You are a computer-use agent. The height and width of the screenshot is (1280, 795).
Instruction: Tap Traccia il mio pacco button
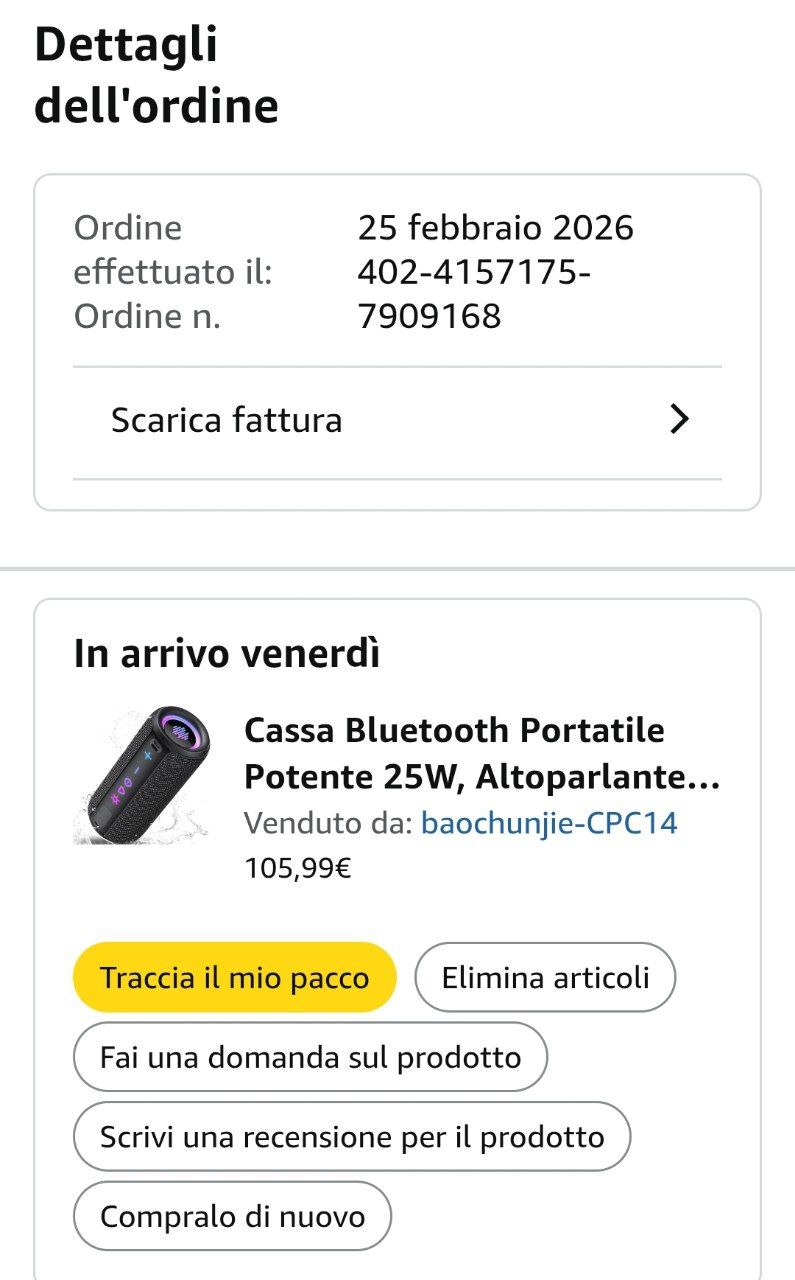pos(235,977)
